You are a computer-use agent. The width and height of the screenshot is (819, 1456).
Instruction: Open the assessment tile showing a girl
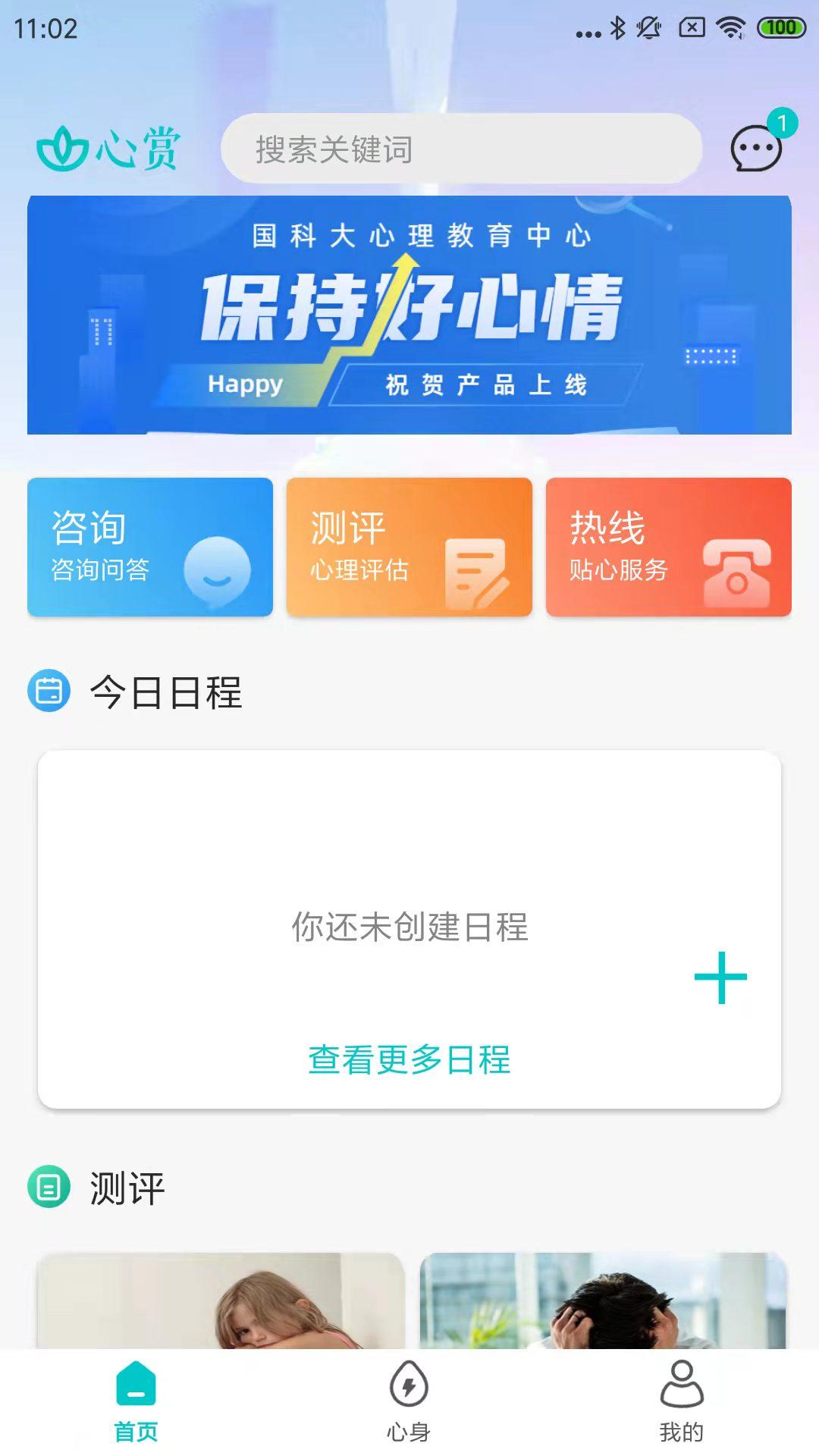point(221,1301)
